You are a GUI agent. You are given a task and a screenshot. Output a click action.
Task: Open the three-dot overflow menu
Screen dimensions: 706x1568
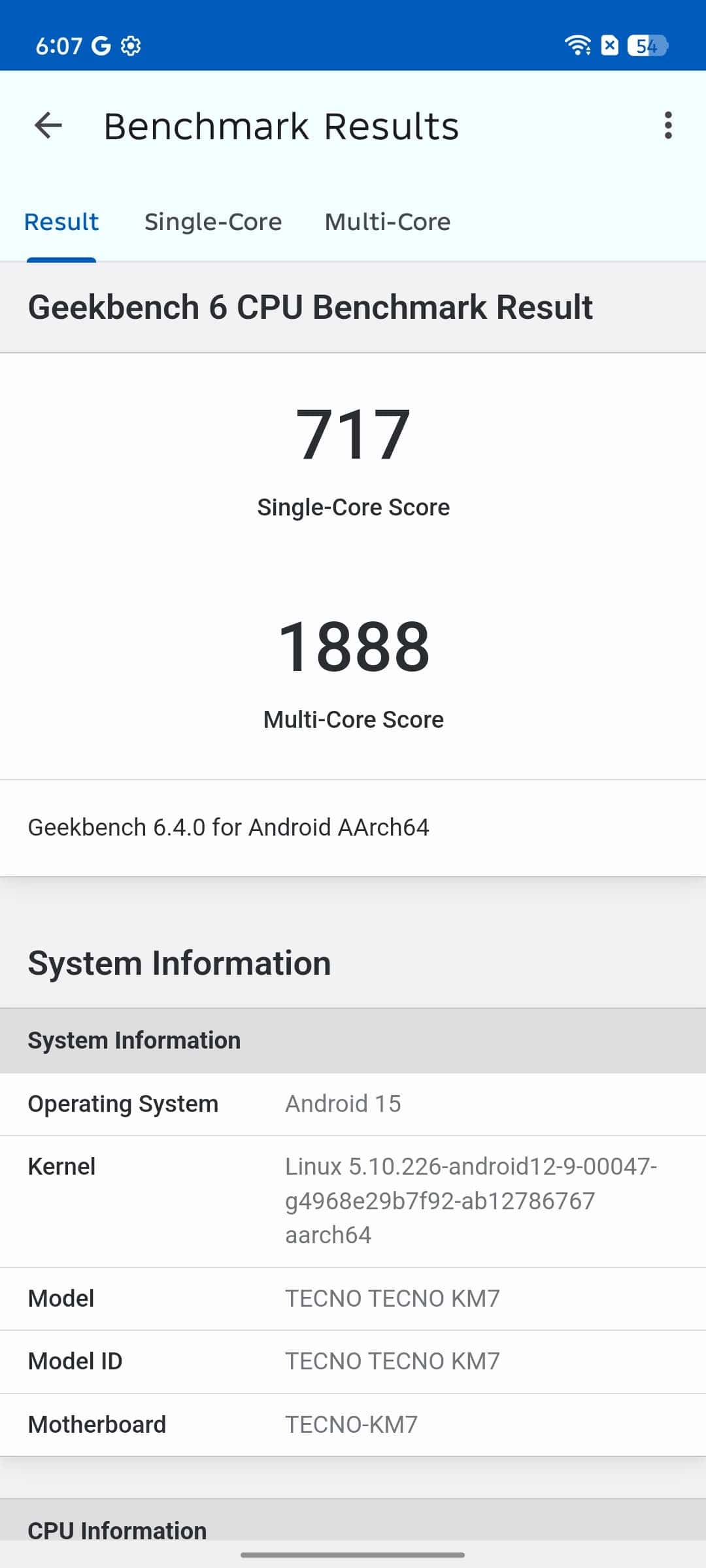click(667, 125)
